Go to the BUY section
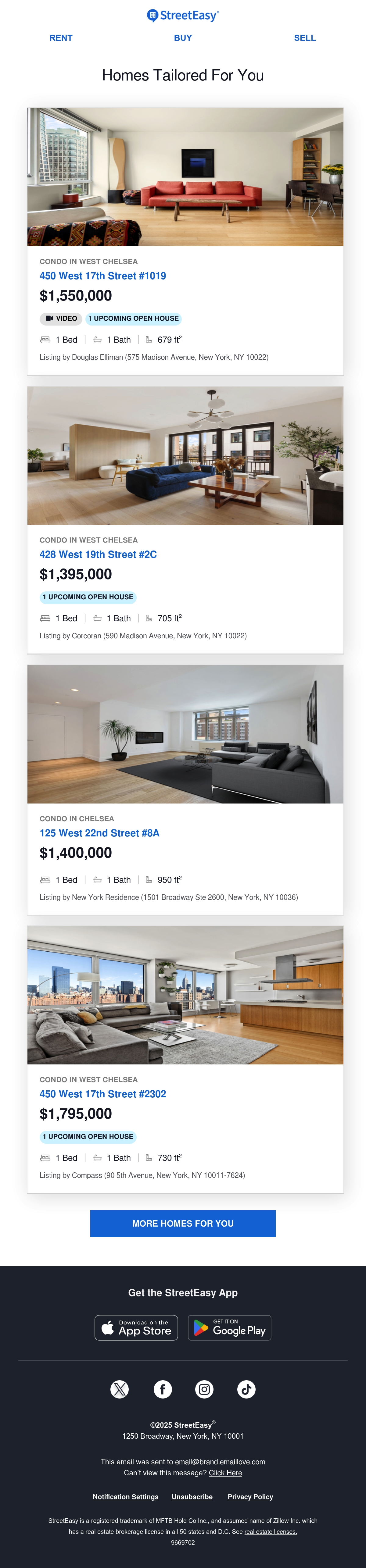The height and width of the screenshot is (1568, 366). pos(183,38)
